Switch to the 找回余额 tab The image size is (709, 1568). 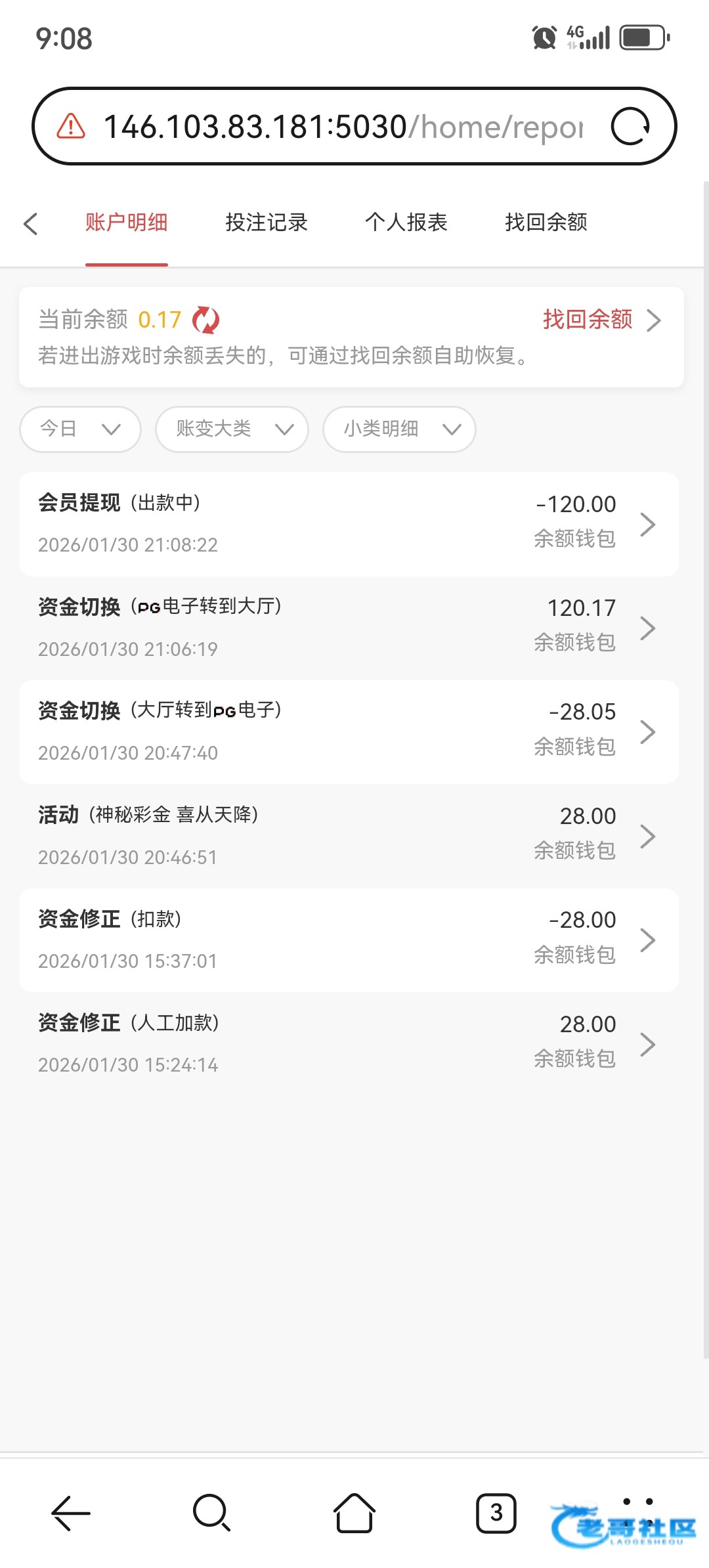[546, 223]
